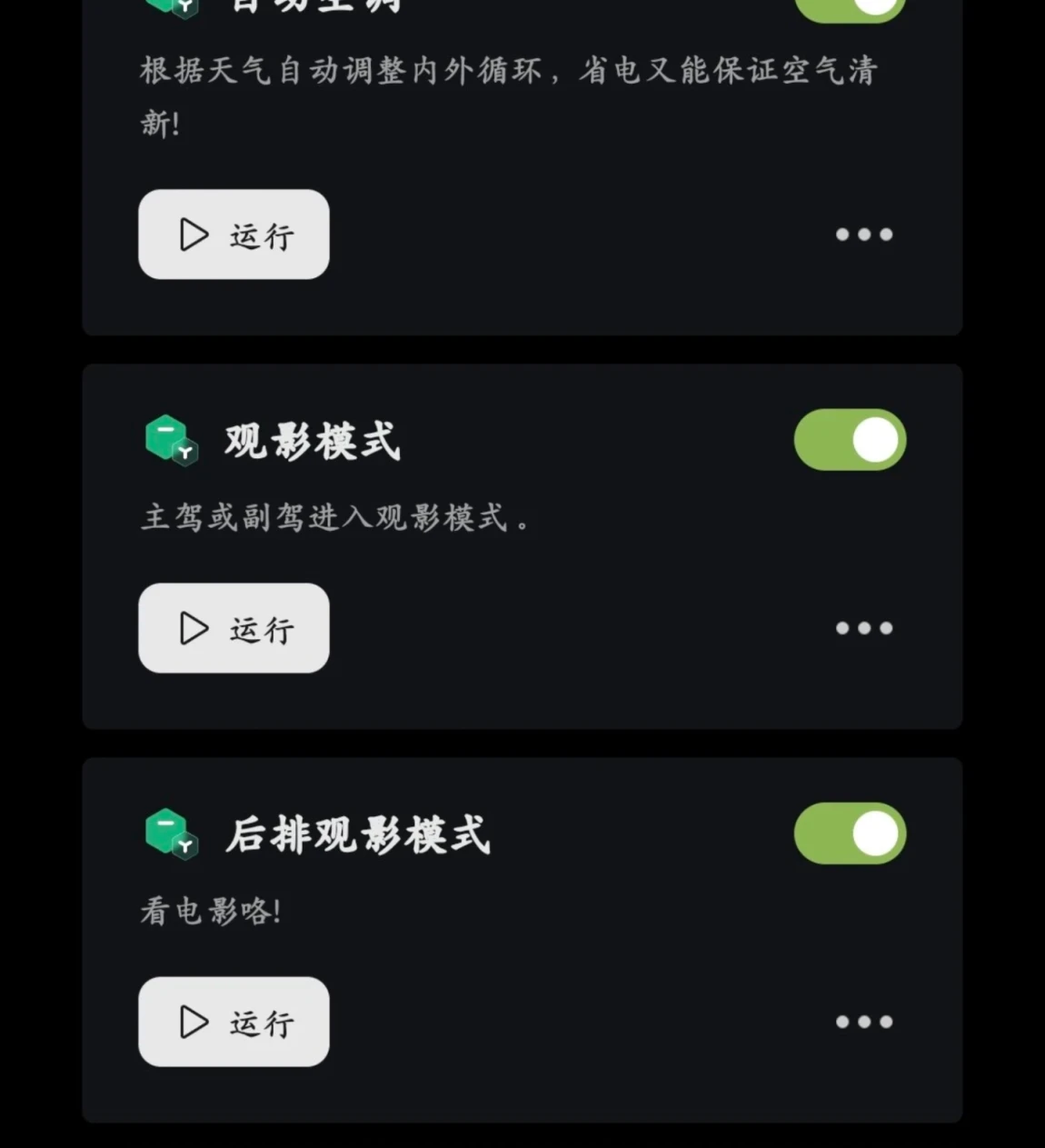This screenshot has width=1045, height=1148.
Task: Run the 观影模式 automation
Action: coord(234,628)
